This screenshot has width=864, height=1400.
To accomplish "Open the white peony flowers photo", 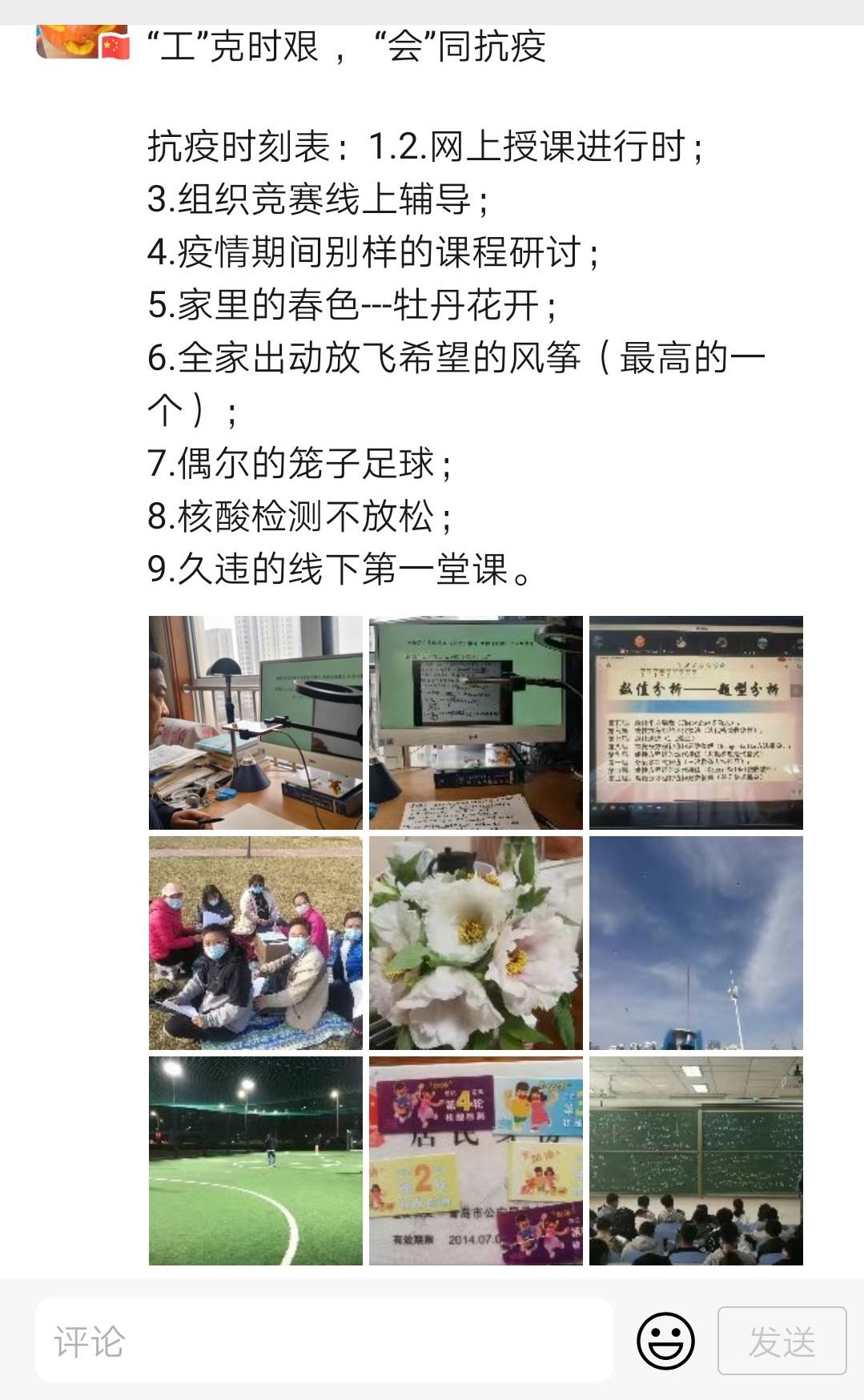I will pyautogui.click(x=476, y=943).
